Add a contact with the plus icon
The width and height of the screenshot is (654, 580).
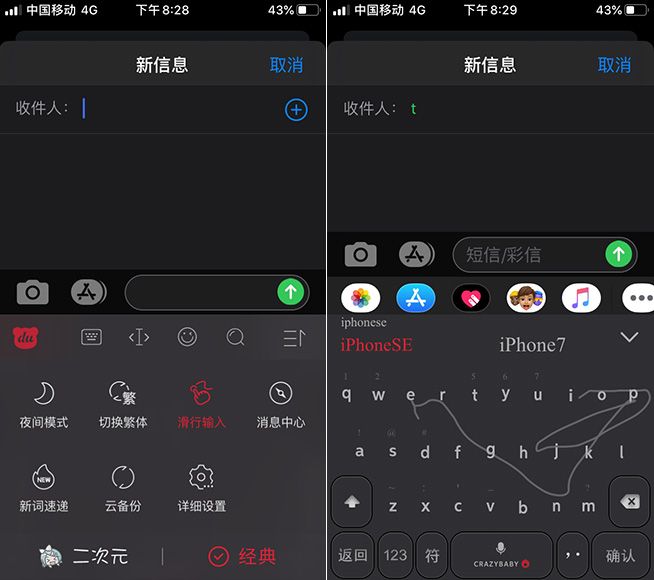(296, 109)
